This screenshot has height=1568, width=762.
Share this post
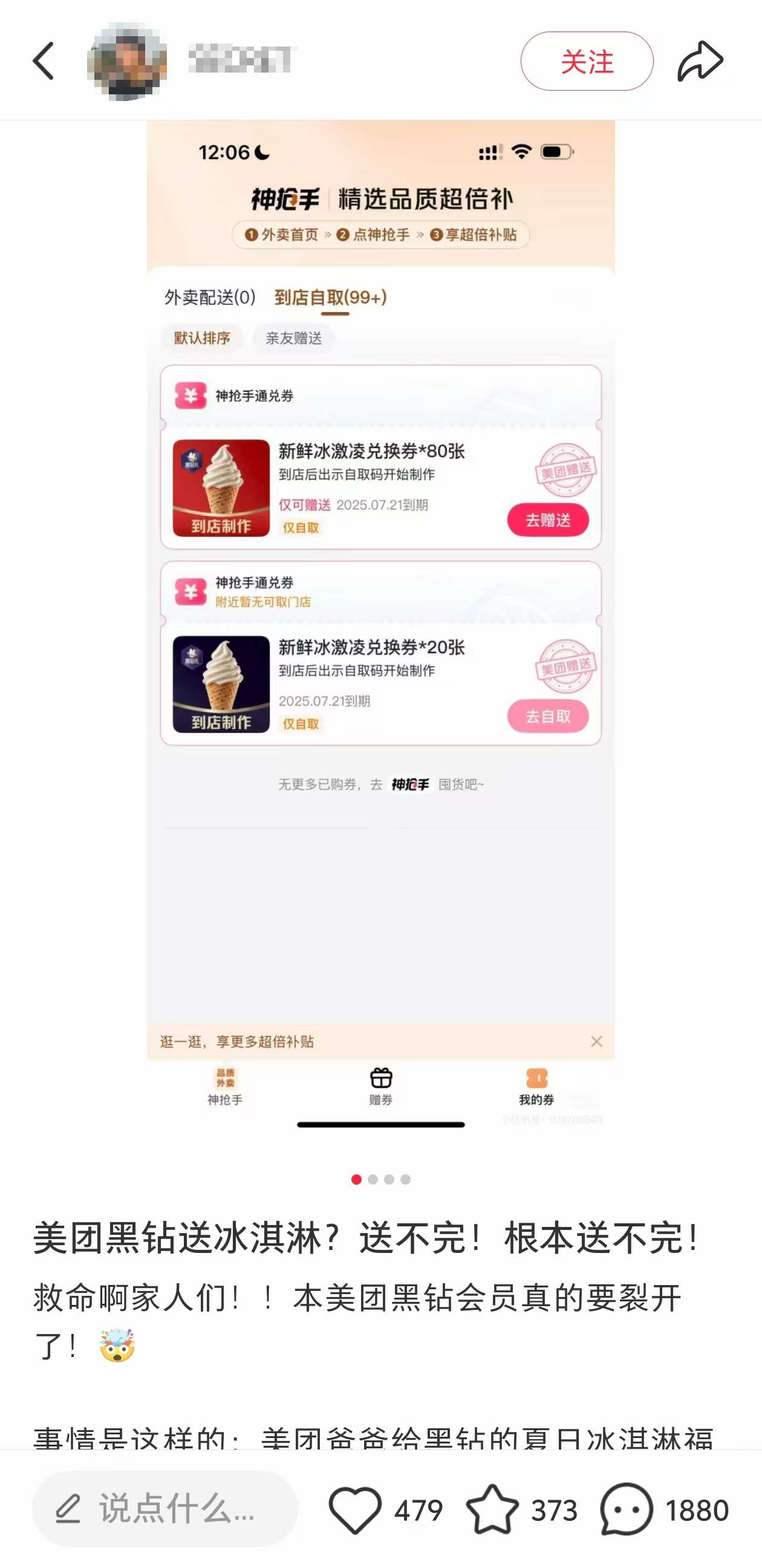pyautogui.click(x=700, y=61)
